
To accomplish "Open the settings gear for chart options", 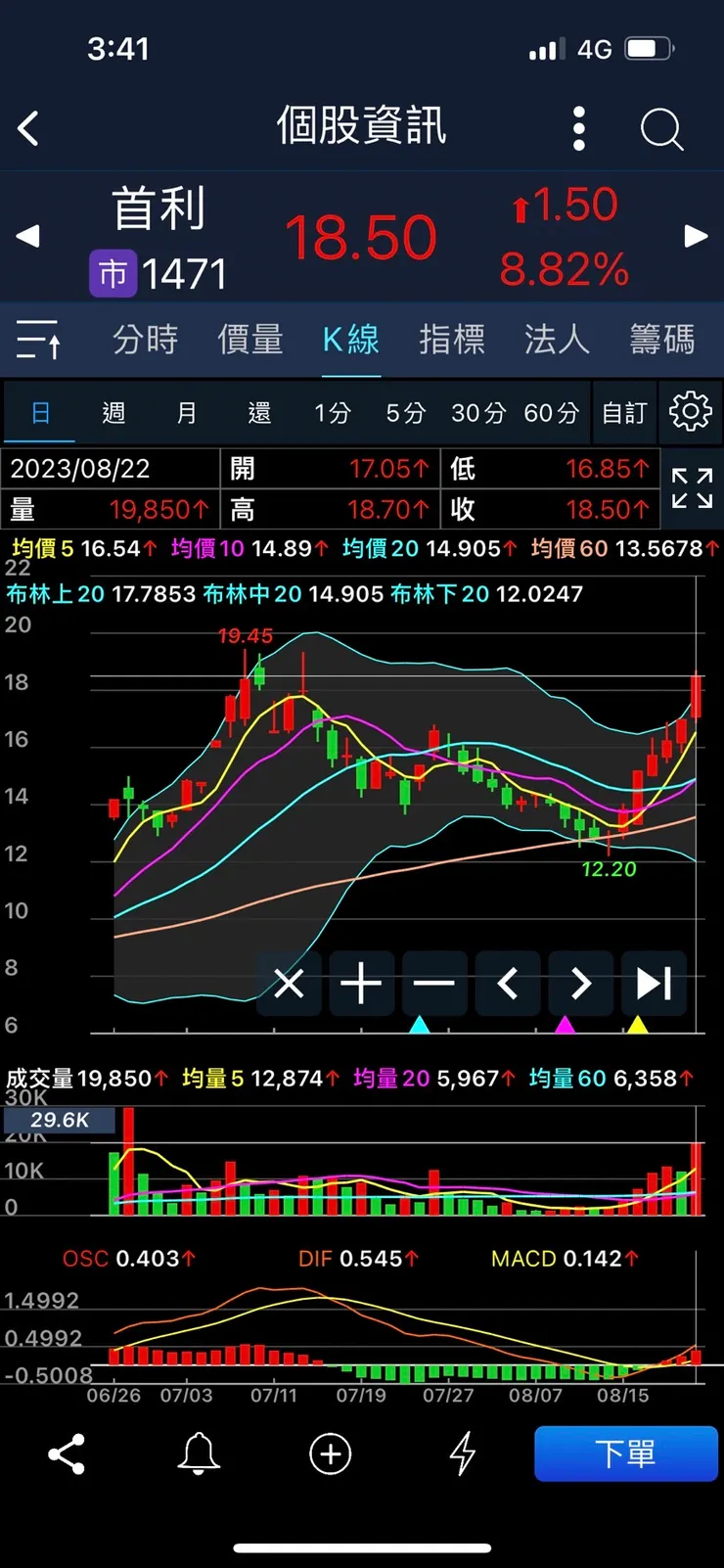I will tap(691, 412).
